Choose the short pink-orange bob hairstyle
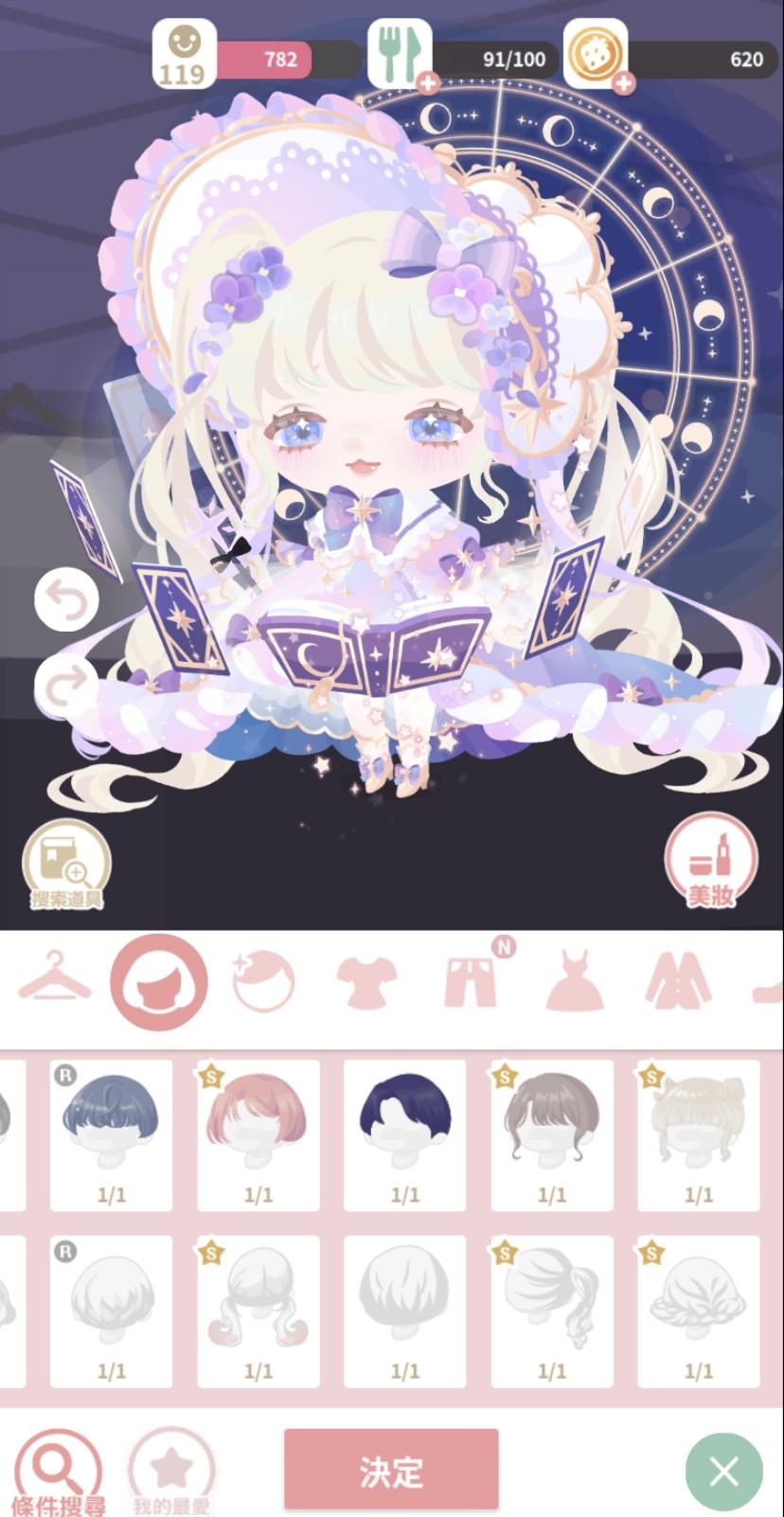 click(258, 1133)
